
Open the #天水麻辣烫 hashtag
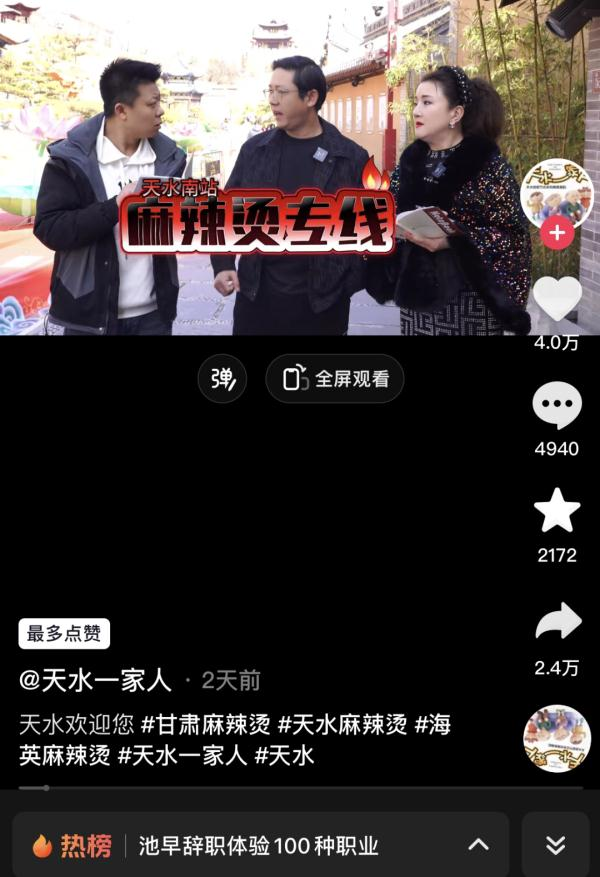pyautogui.click(x=342, y=724)
